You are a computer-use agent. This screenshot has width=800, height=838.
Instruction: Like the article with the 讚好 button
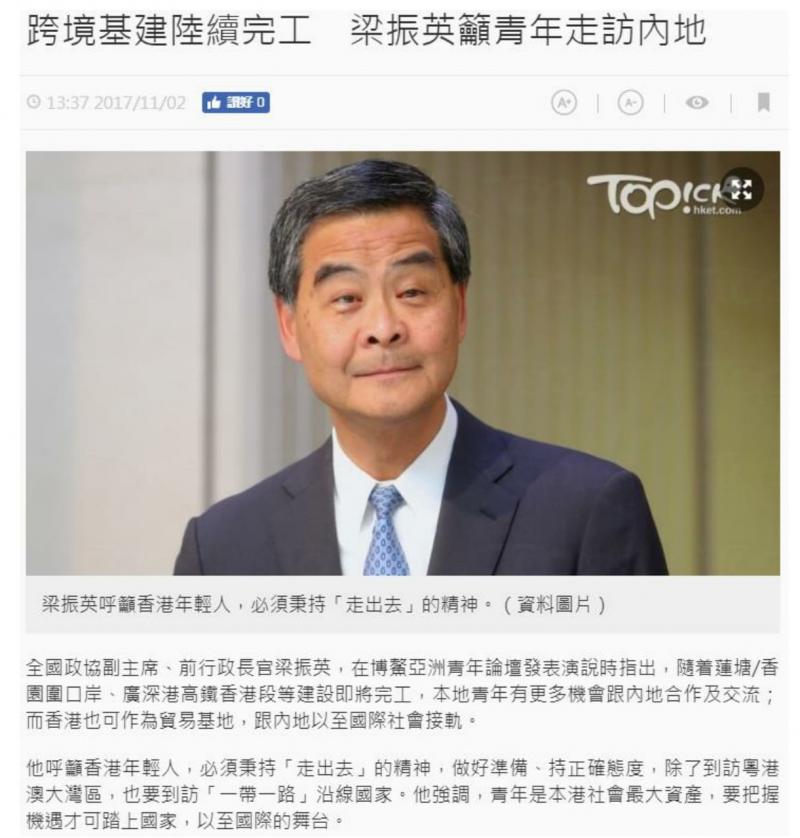(235, 103)
